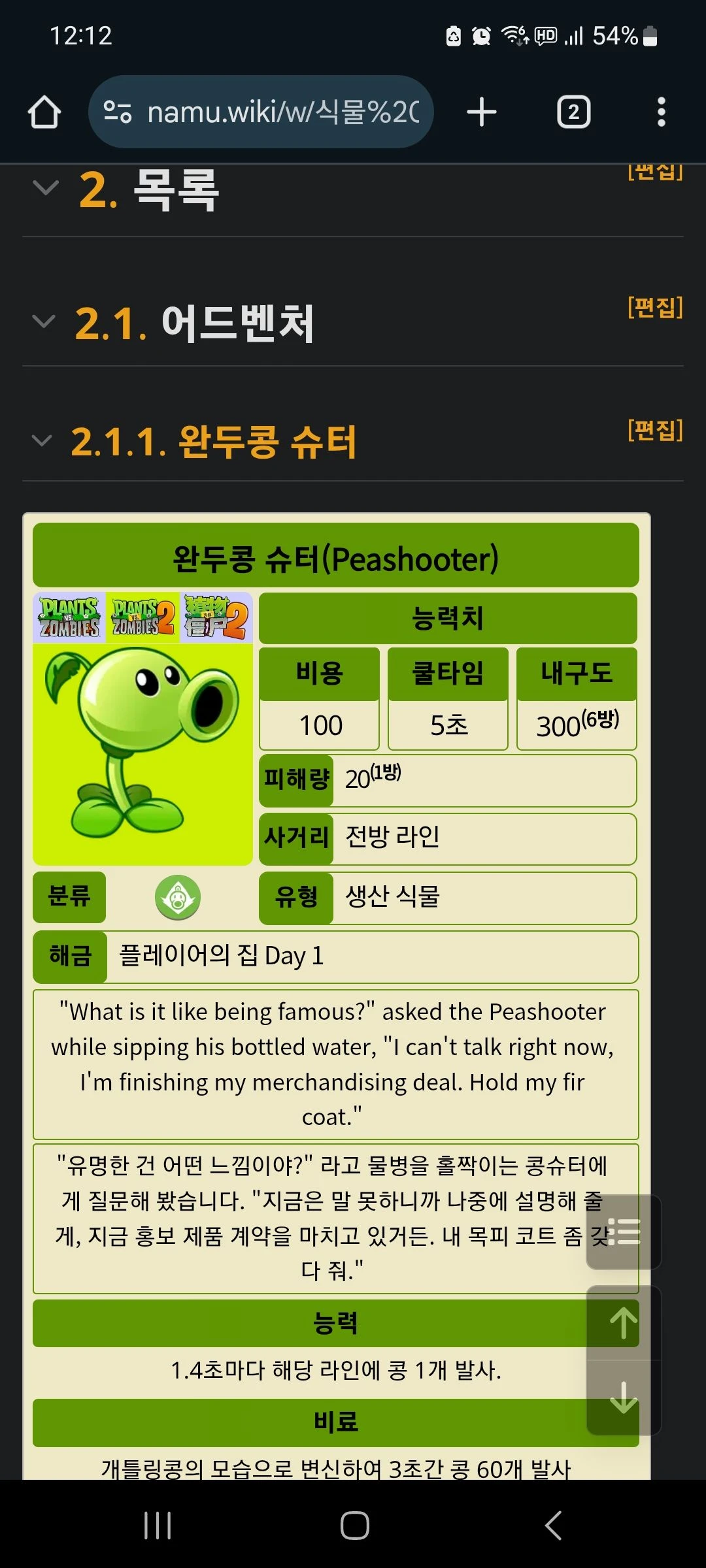This screenshot has height=1568, width=706.
Task: Open the footnote on 20 (1방)
Action: coord(386,773)
